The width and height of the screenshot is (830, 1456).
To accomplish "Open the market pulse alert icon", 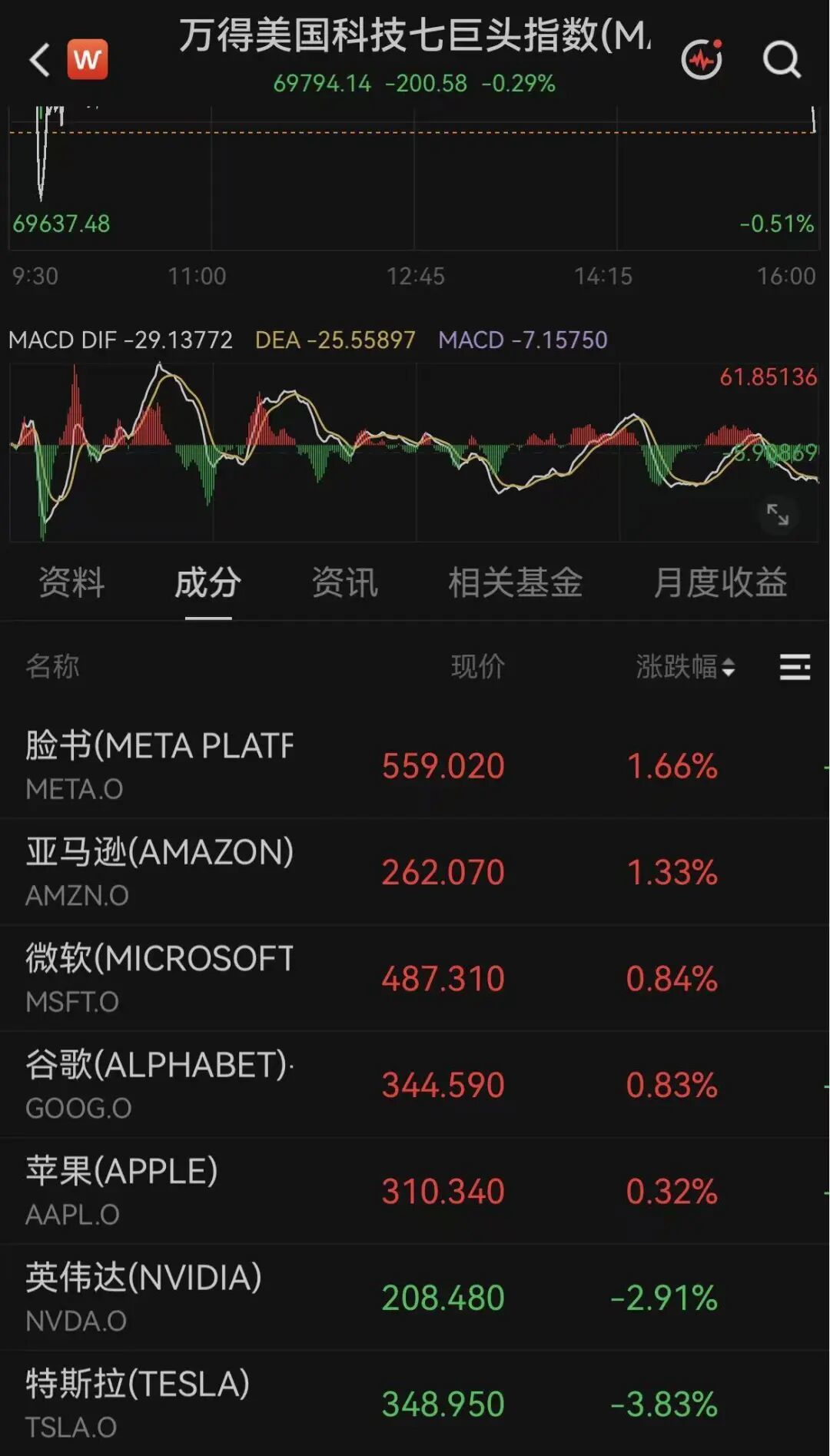I will pos(702,59).
